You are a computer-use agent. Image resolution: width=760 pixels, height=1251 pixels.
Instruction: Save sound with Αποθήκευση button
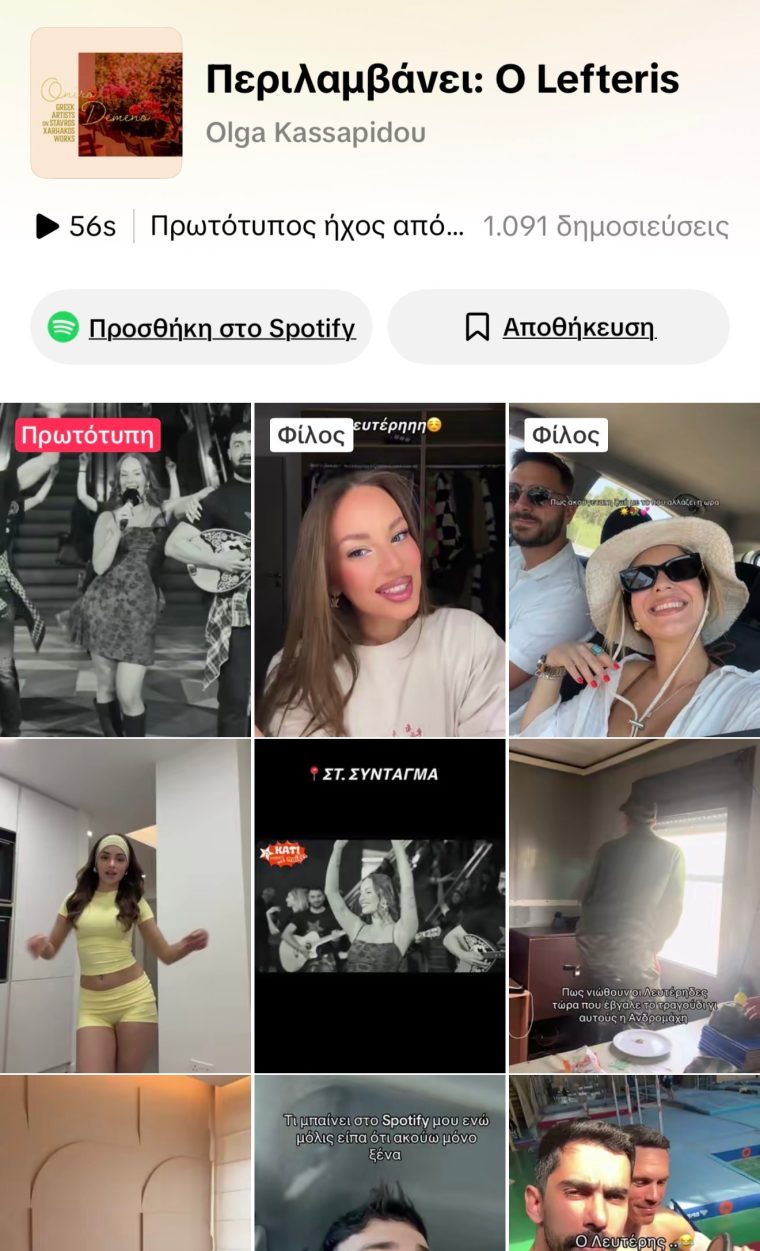(x=558, y=327)
